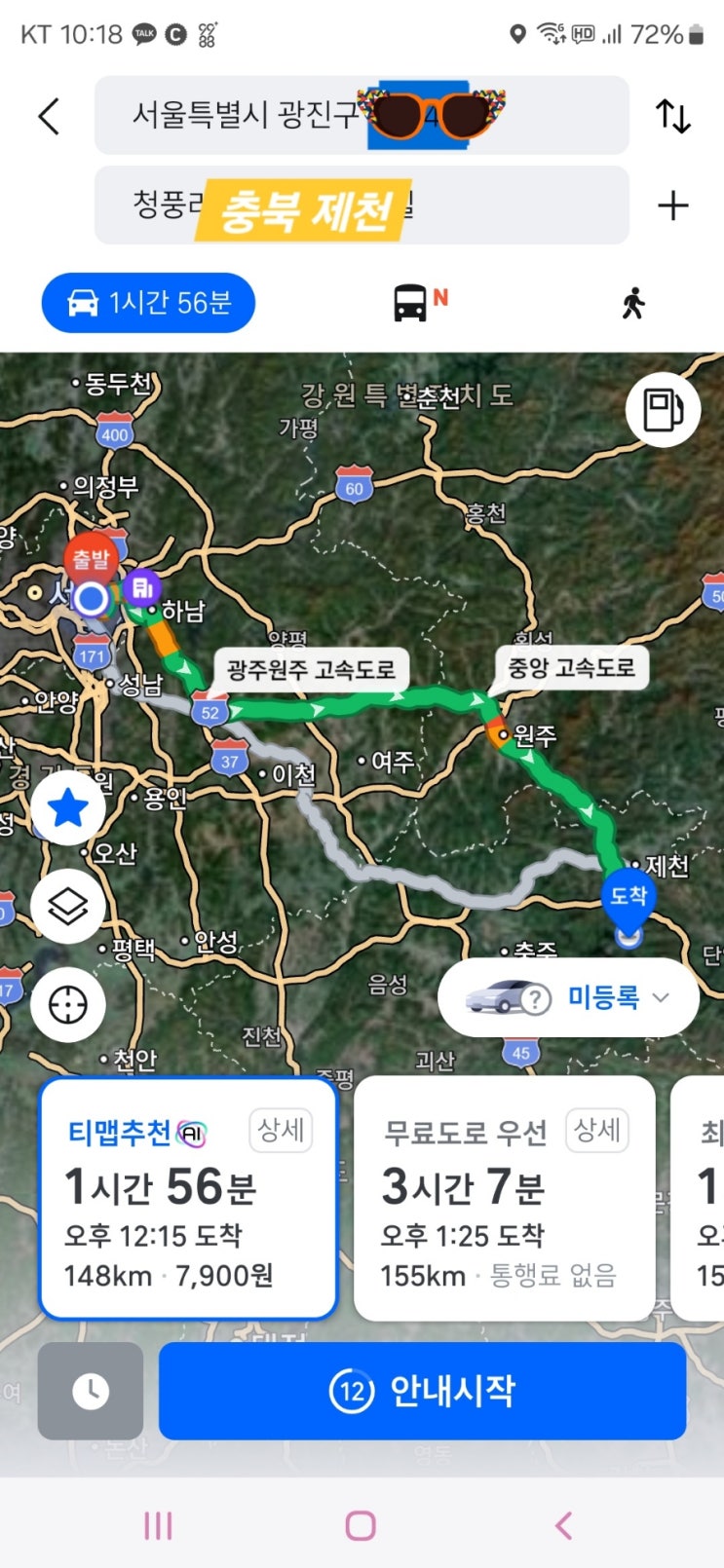Select the car tab showing 1시간 56분
The width and height of the screenshot is (724, 1568).
(148, 303)
